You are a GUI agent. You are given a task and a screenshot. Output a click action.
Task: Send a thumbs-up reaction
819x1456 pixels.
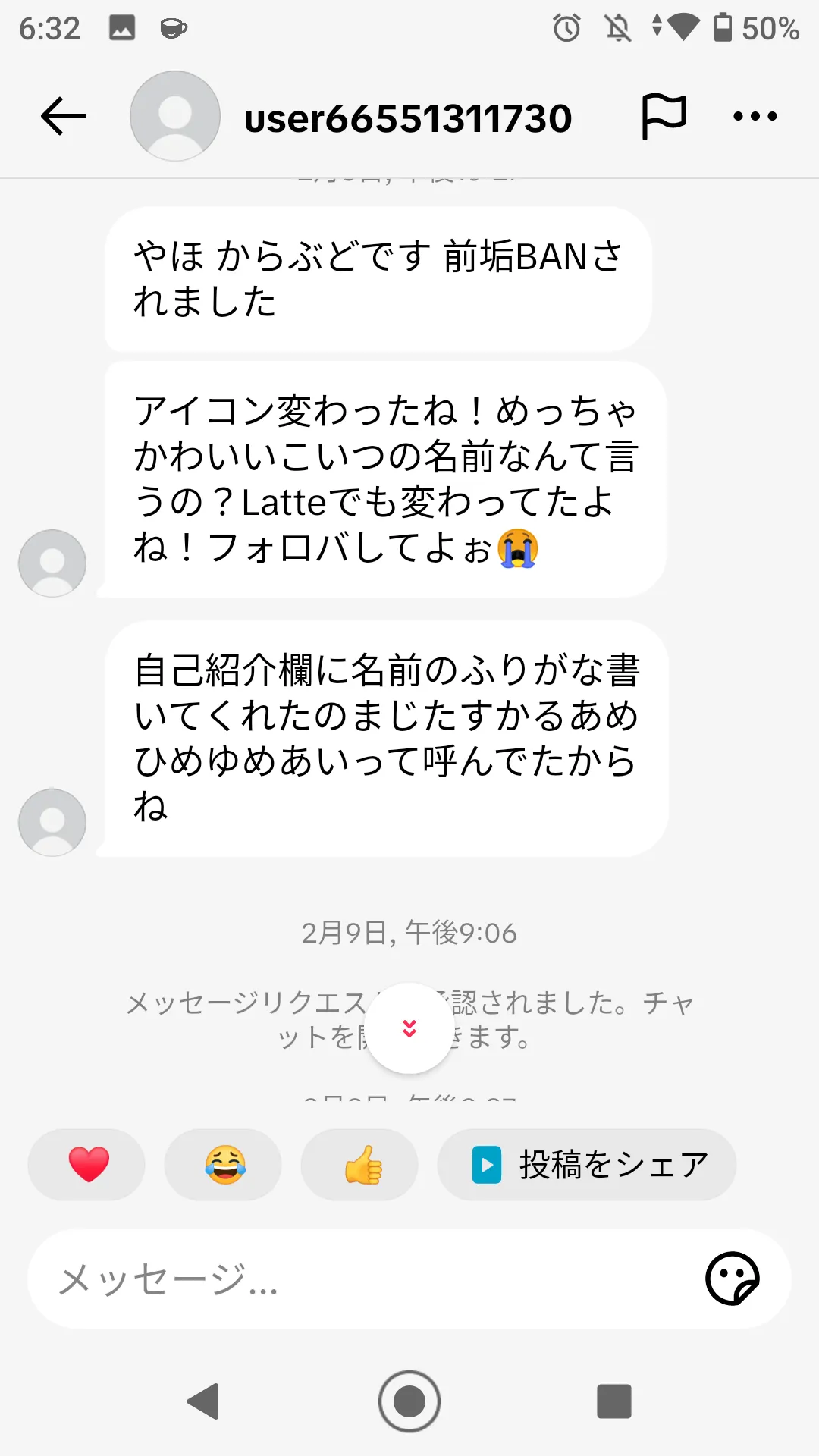coord(360,1165)
